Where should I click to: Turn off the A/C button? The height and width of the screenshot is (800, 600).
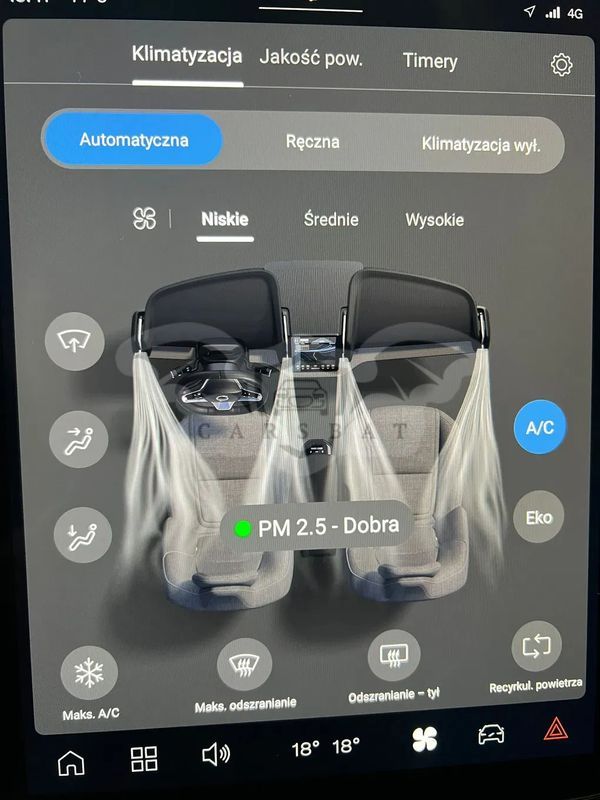click(540, 427)
